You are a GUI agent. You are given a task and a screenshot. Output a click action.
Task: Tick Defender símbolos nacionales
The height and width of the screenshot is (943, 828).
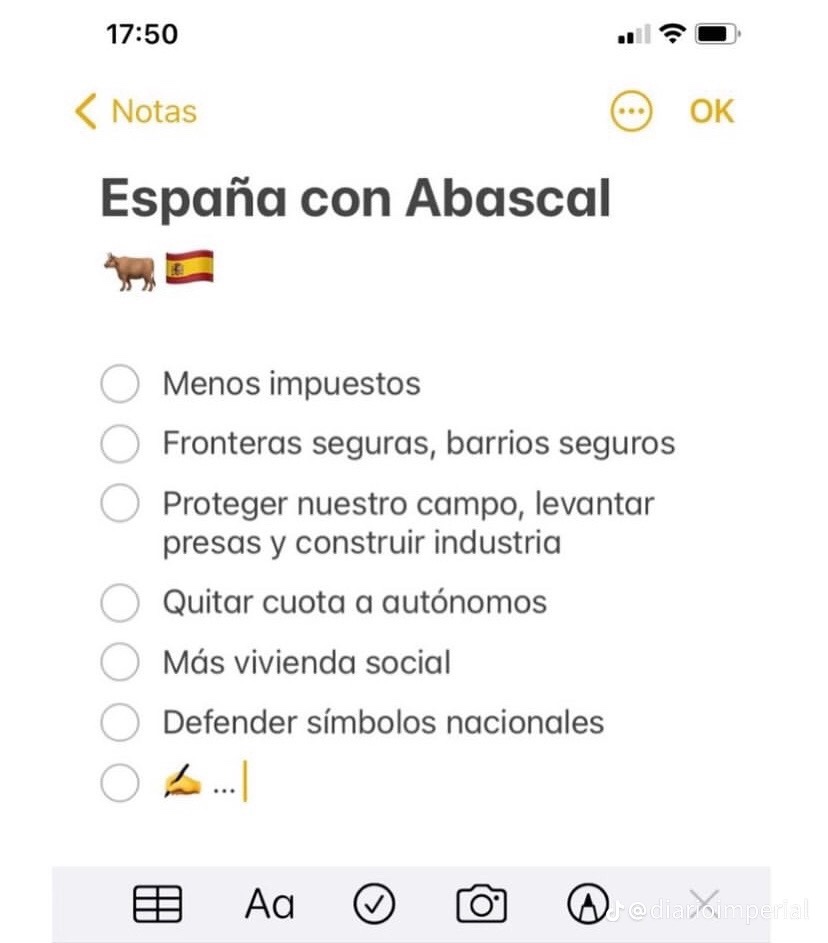(x=120, y=722)
